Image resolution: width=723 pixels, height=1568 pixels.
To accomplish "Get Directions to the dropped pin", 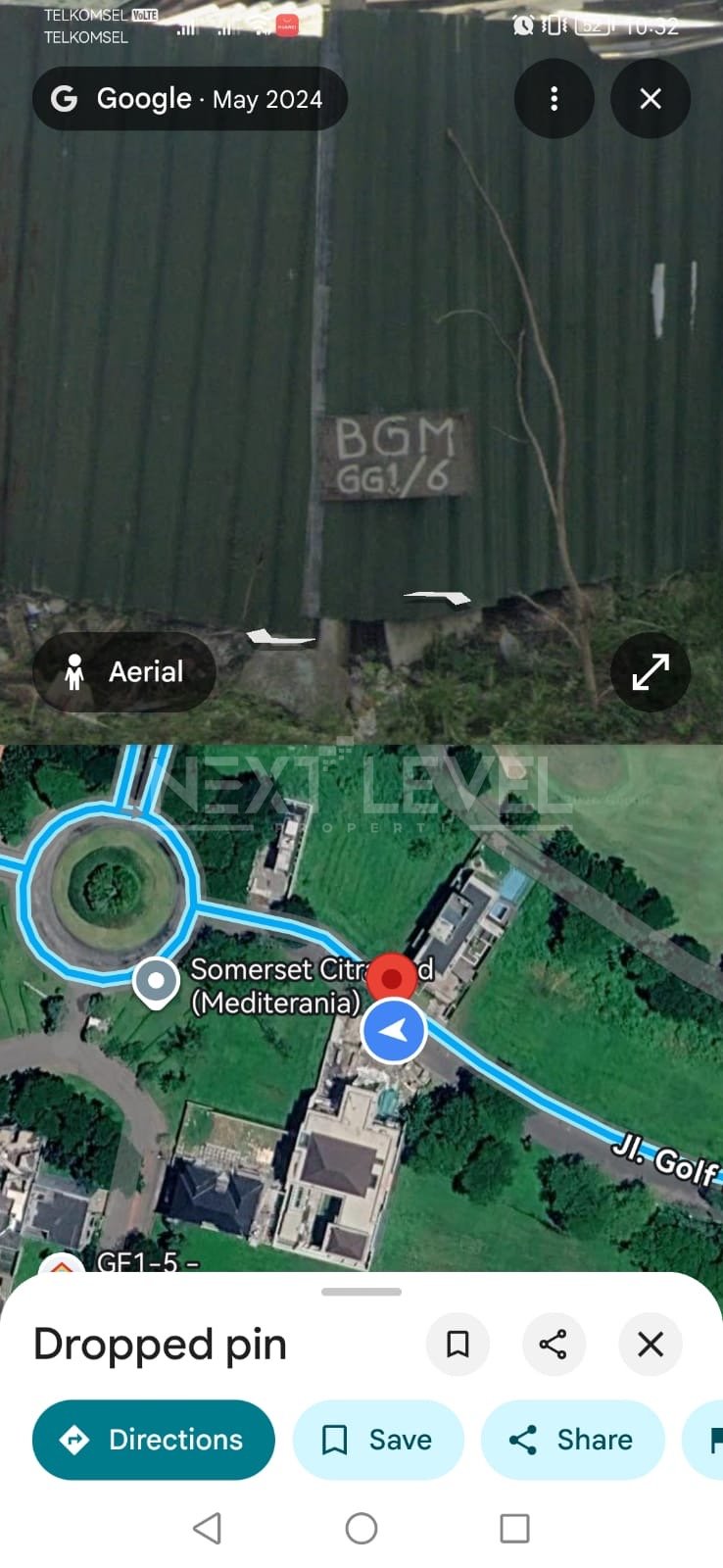I will click(154, 1440).
